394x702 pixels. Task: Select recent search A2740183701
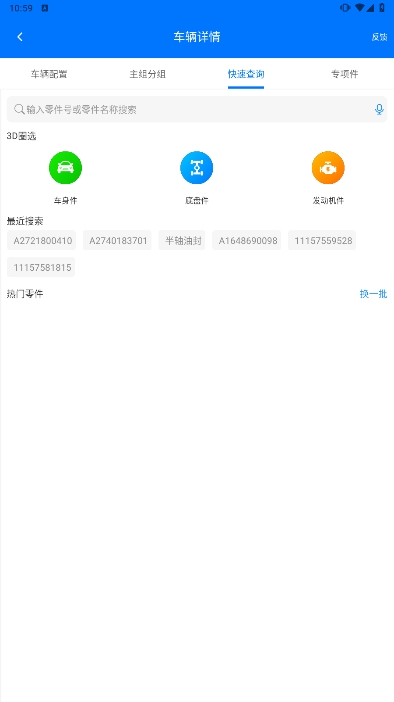(117, 240)
